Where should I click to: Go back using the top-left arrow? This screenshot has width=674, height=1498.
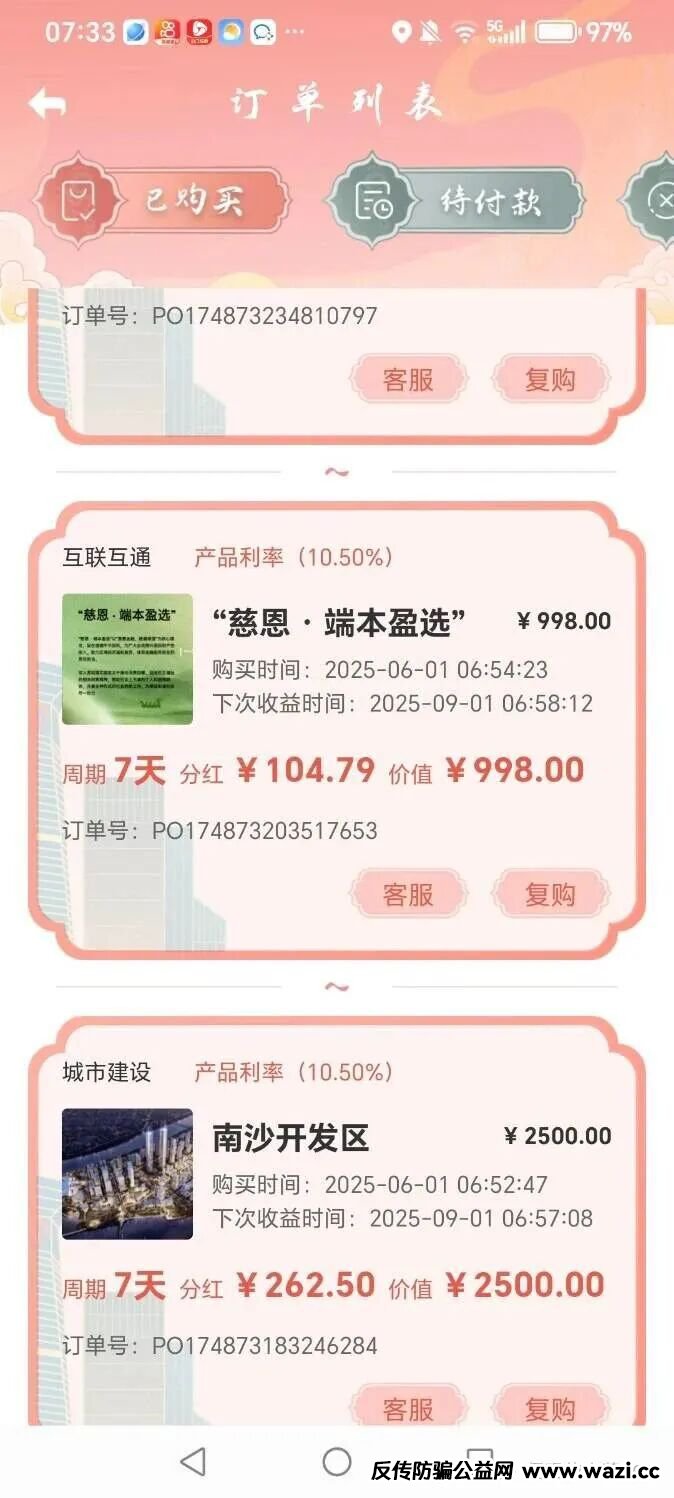47,103
